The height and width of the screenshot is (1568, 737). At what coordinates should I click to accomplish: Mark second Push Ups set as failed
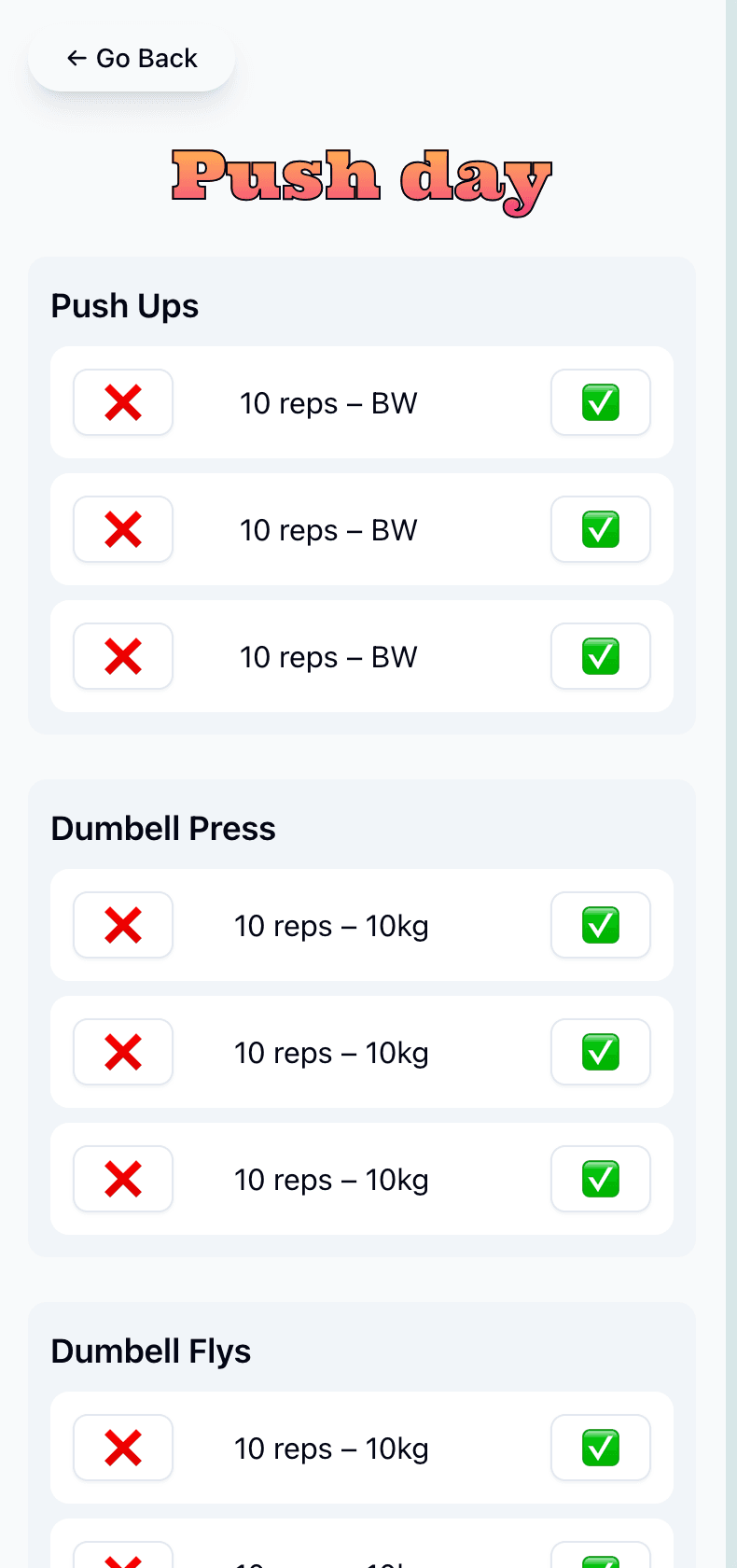(123, 529)
